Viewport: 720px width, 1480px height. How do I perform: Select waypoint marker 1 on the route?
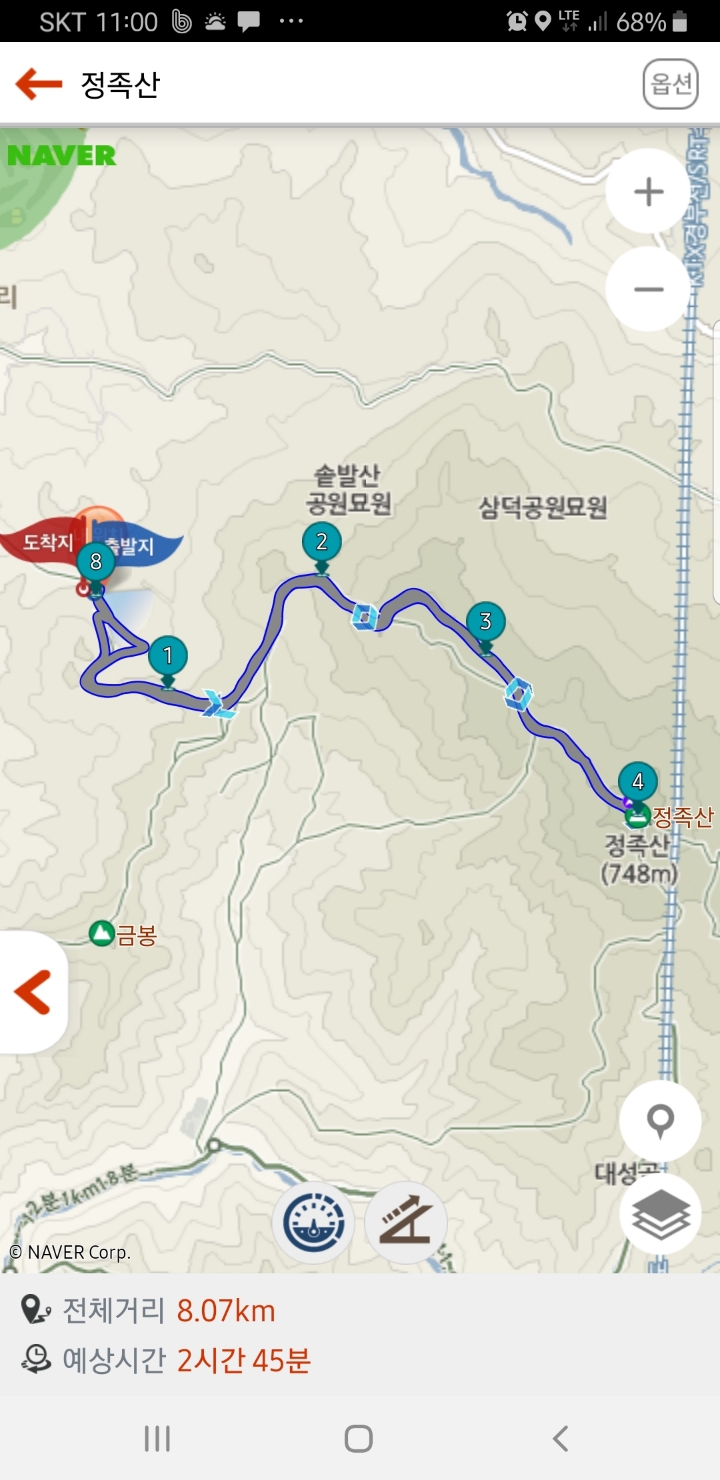tap(168, 657)
